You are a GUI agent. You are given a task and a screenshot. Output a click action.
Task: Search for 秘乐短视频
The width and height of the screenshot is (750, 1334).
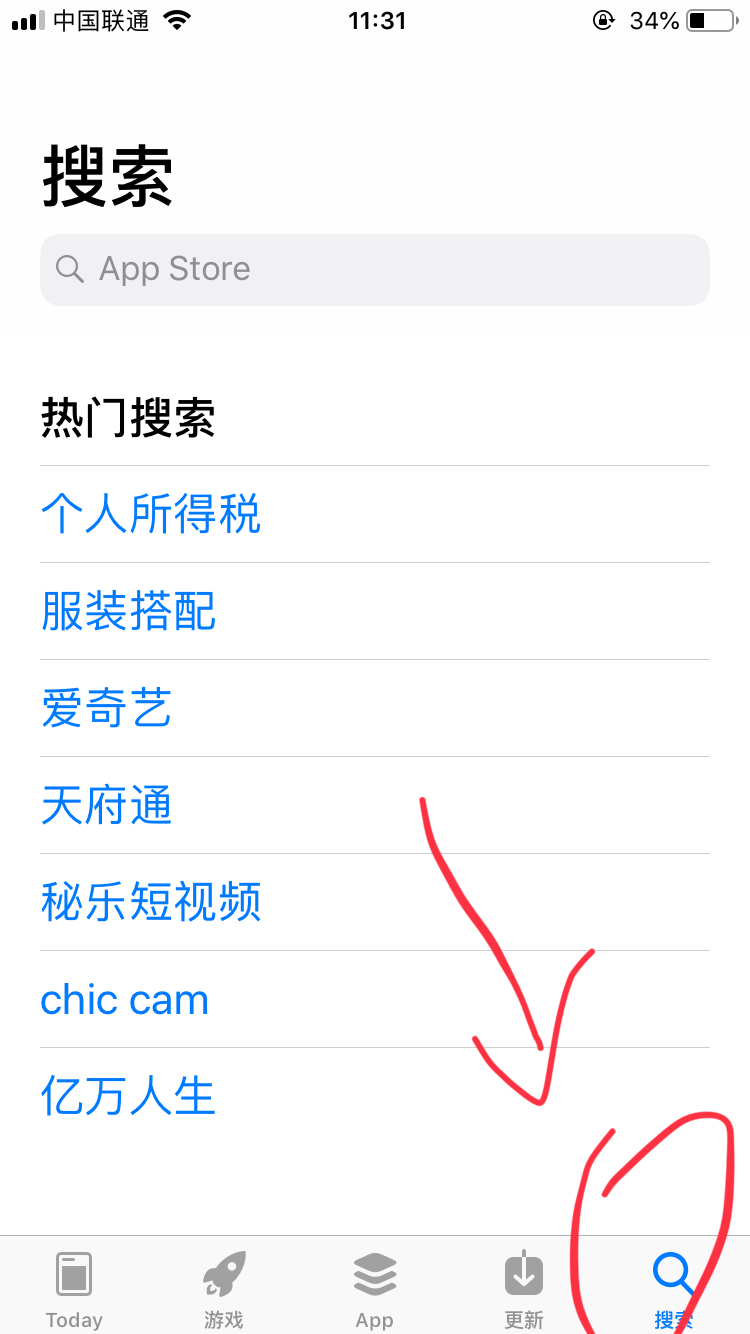point(151,902)
